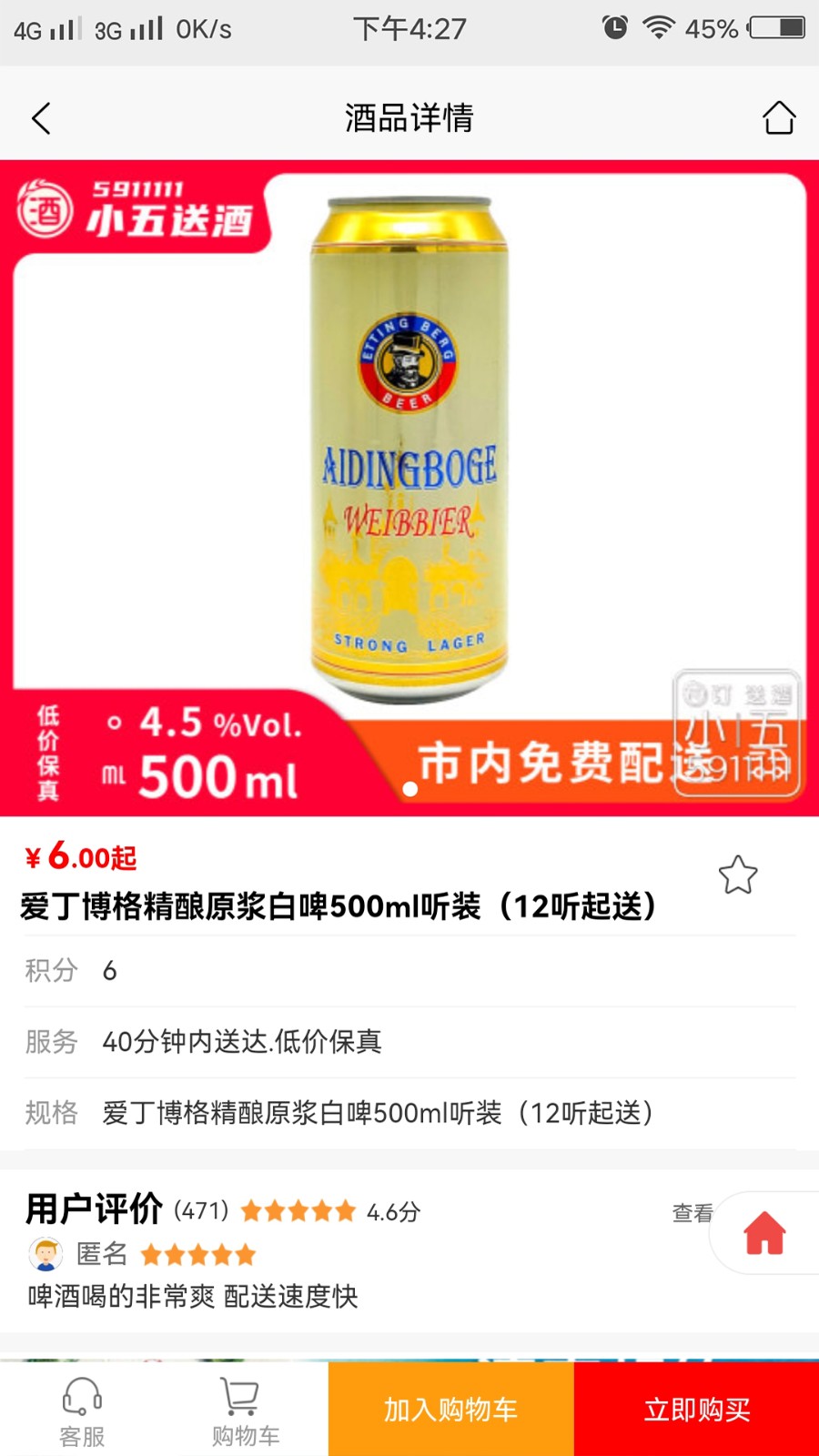The height and width of the screenshot is (1456, 819).
Task: Tap the beer can product image
Action: tap(409, 446)
